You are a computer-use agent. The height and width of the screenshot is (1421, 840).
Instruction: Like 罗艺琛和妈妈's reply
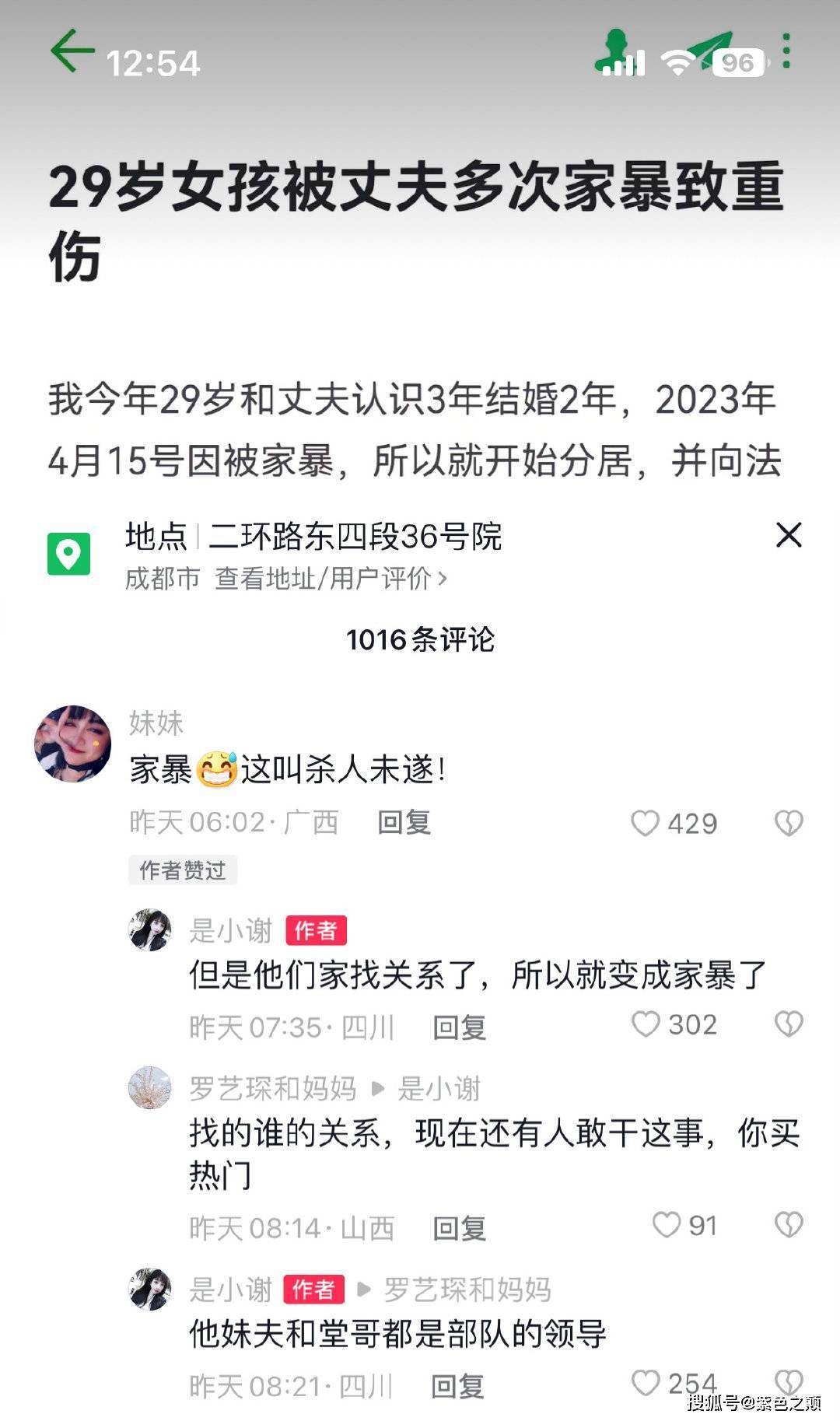667,1225
